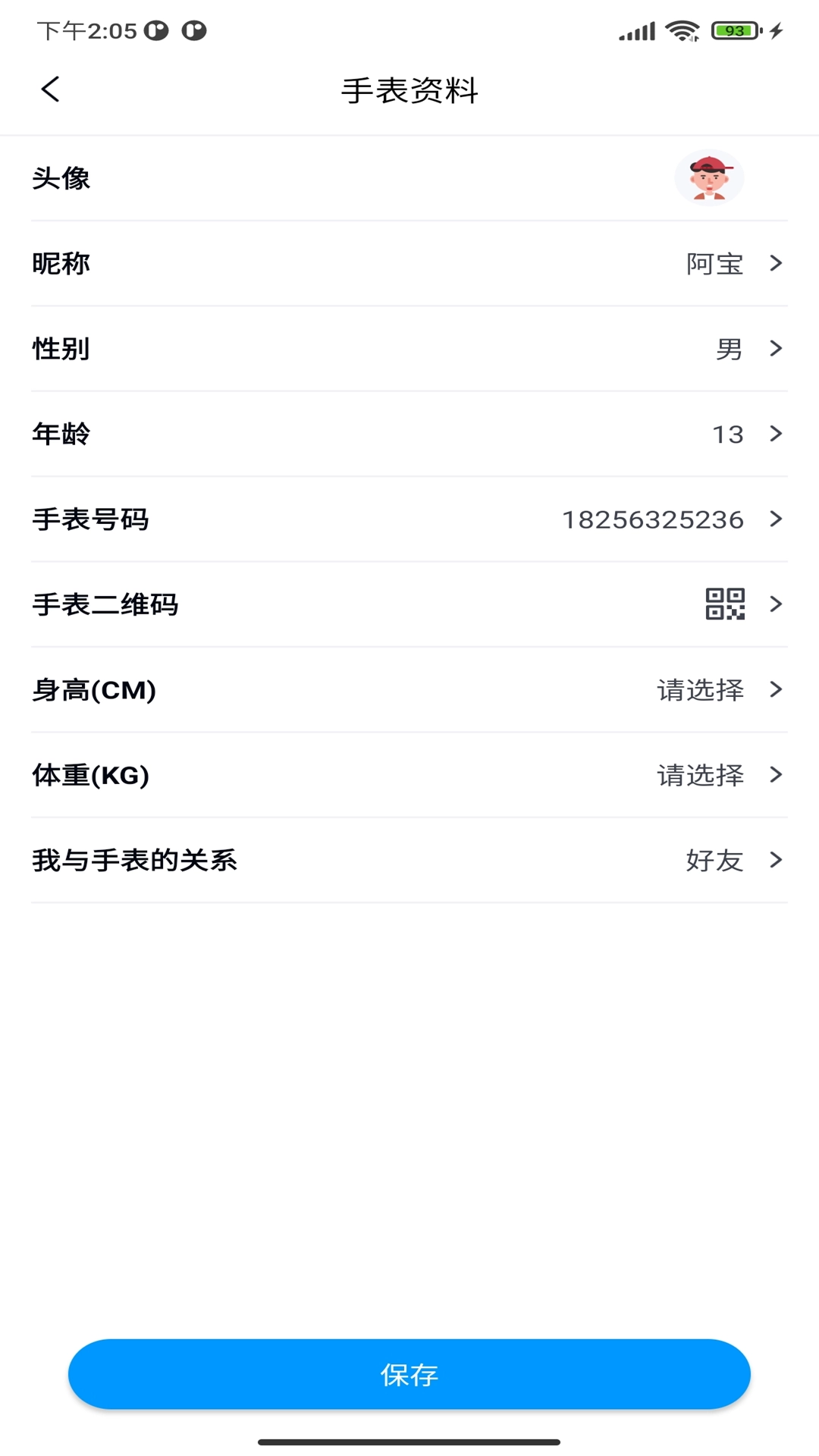Open 我与手表的关系 relationship setting
Screen dimensions: 819x1456
point(409,860)
